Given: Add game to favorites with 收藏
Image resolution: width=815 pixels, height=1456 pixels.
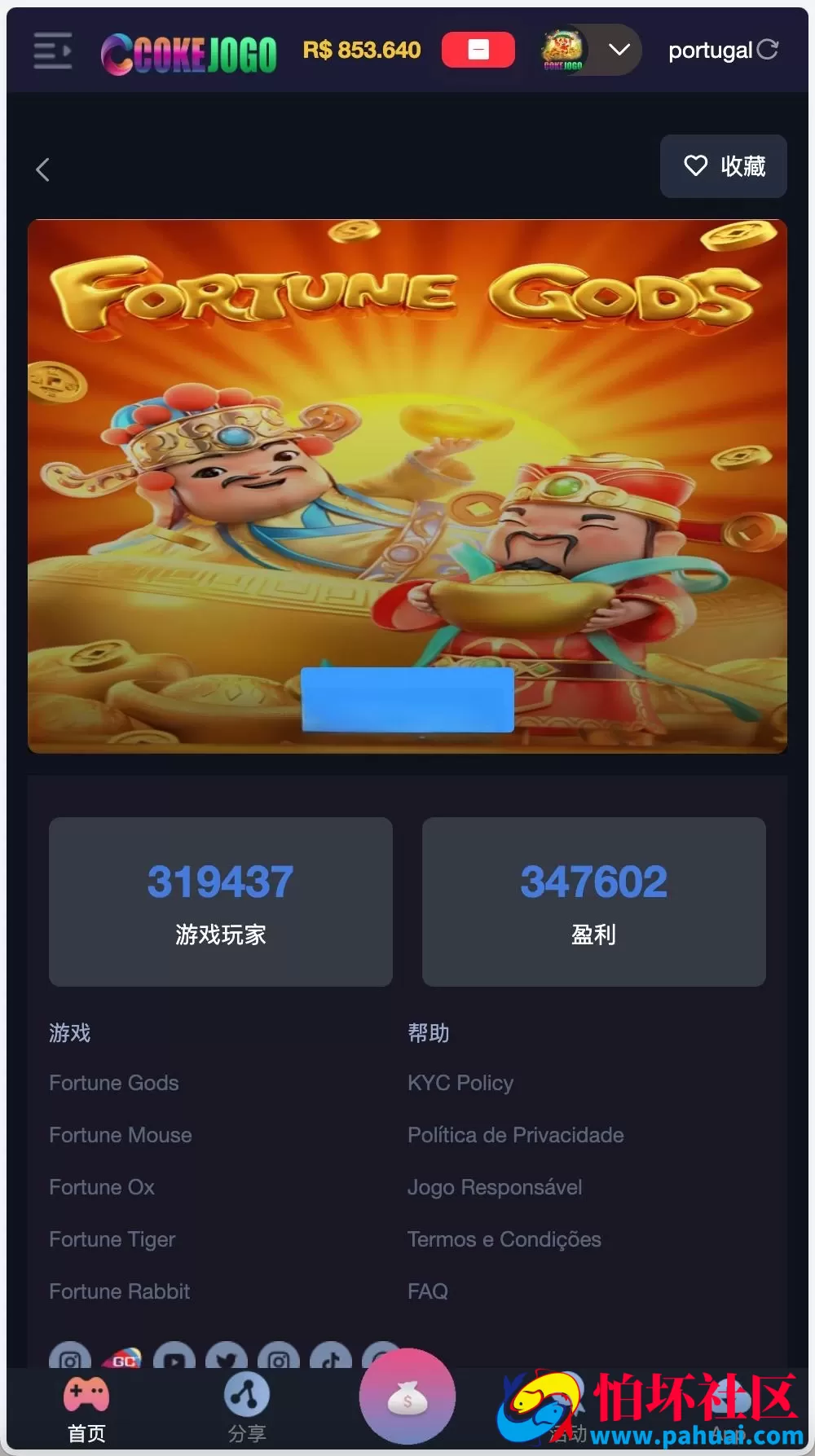Looking at the screenshot, I should 724,166.
